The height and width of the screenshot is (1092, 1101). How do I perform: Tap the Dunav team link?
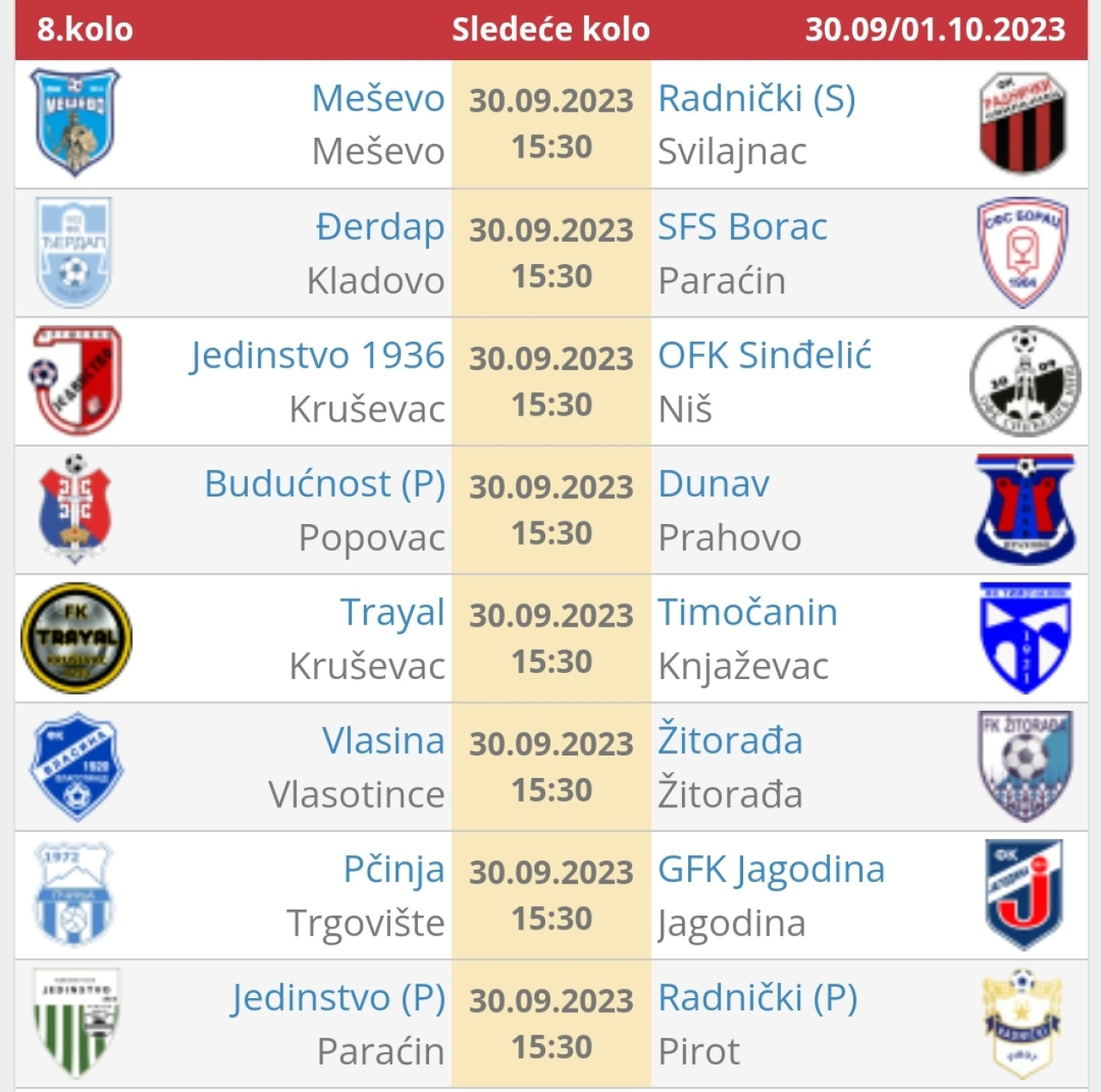713,484
